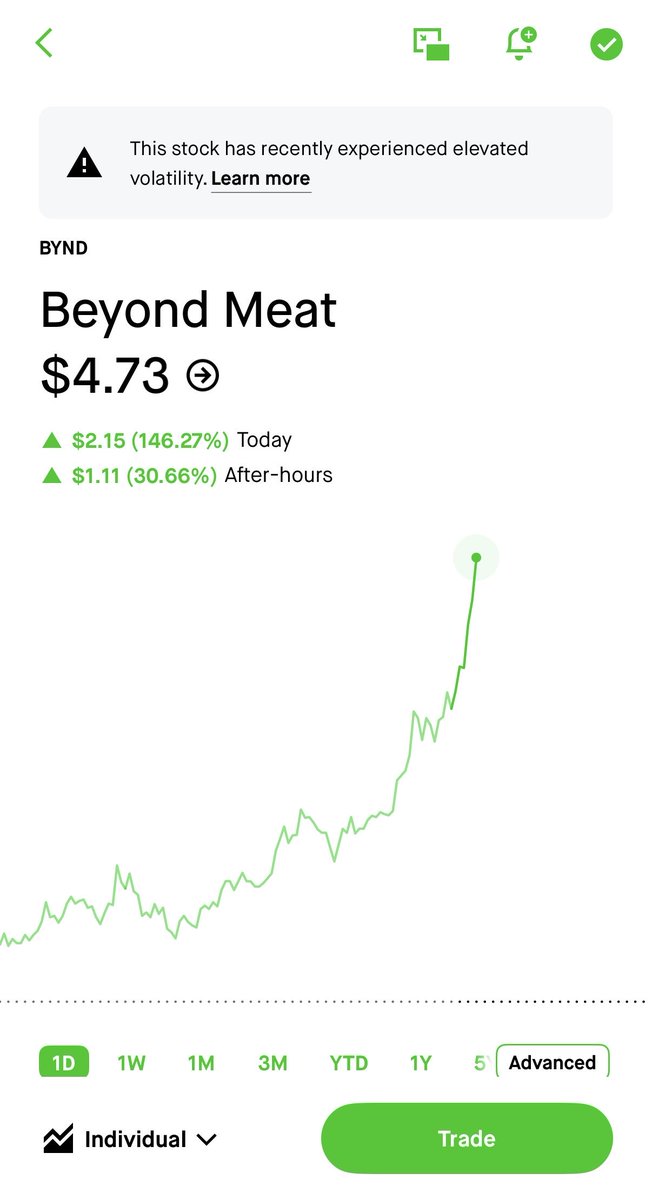Add a price alert with the bell

[x=521, y=43]
